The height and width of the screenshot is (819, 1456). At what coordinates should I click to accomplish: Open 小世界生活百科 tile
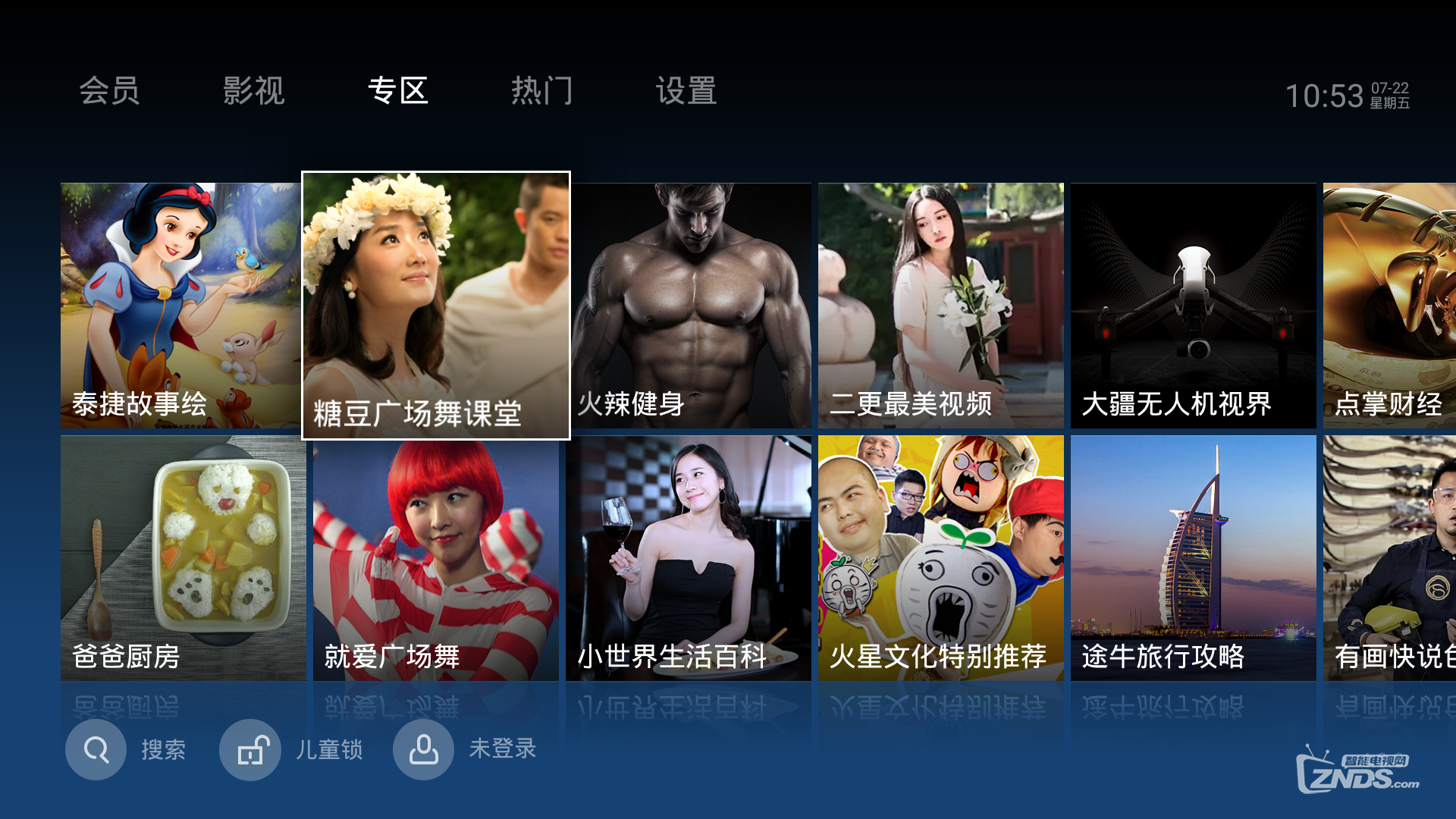coord(688,557)
